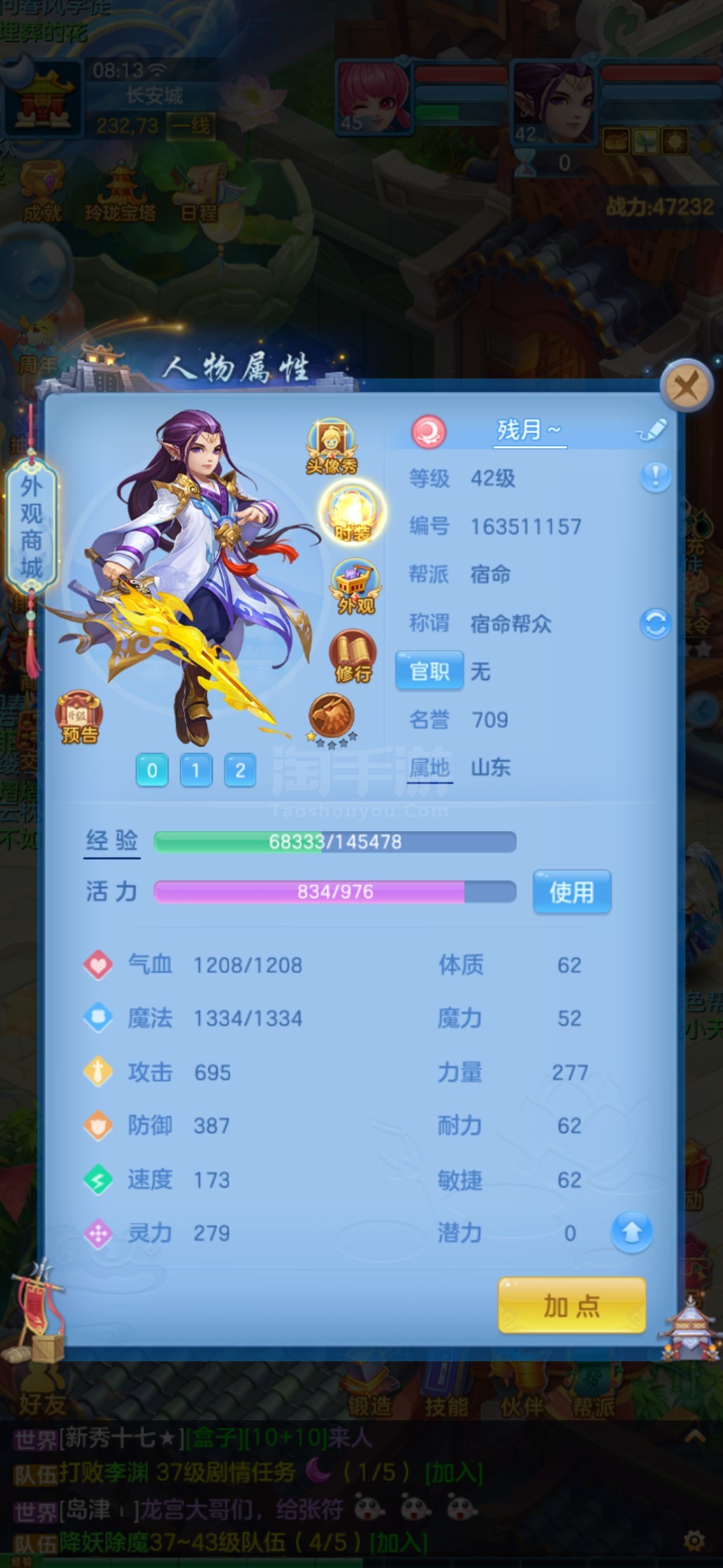Refresh the 称谓 title with the swap icon
The image size is (723, 1568).
pos(656,623)
